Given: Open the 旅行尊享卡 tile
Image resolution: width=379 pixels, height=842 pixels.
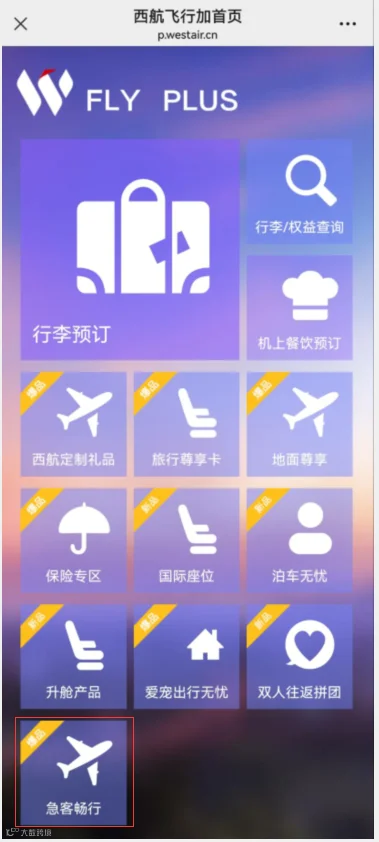Looking at the screenshot, I should 186,424.
